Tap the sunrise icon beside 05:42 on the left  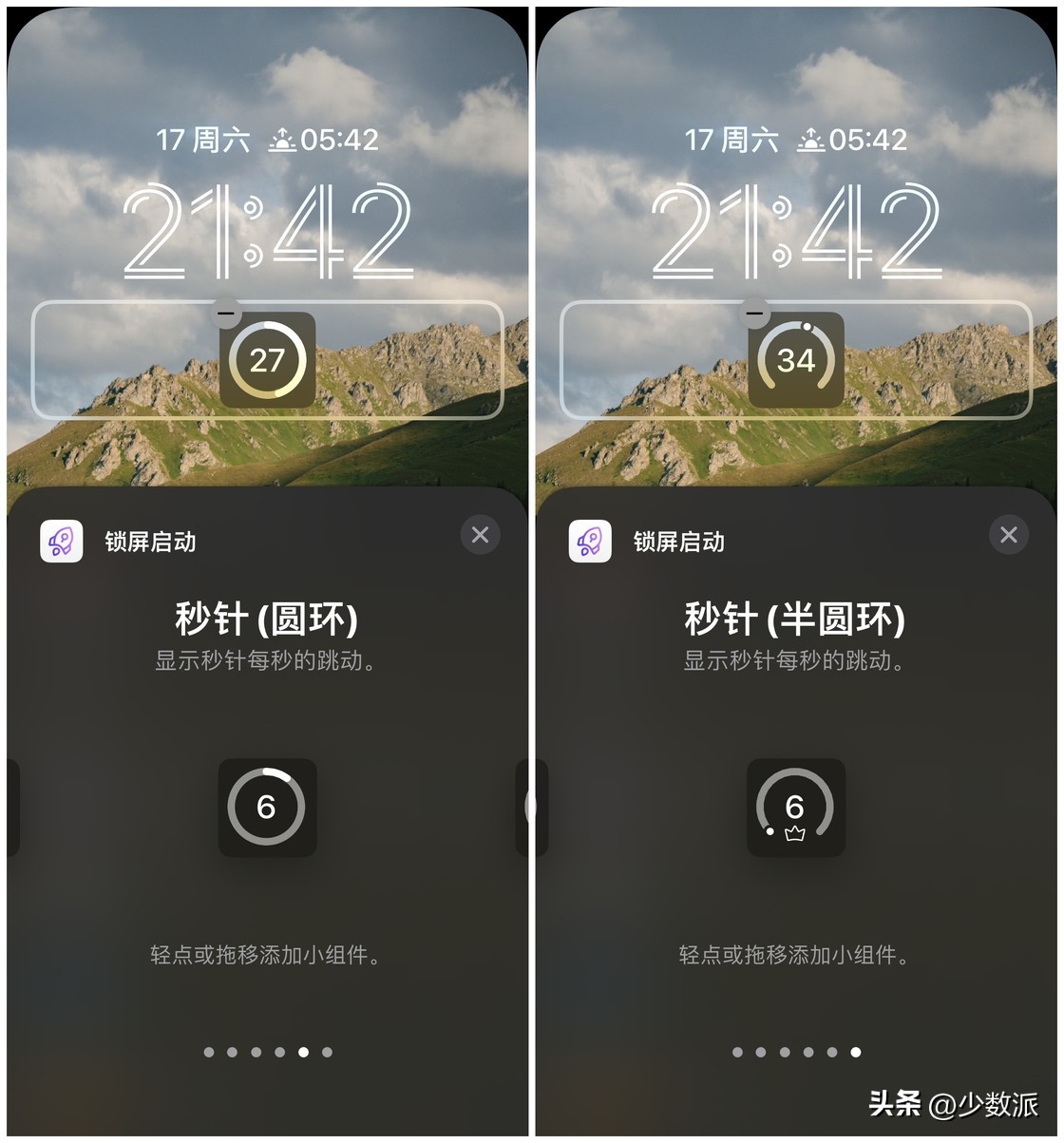(282, 139)
